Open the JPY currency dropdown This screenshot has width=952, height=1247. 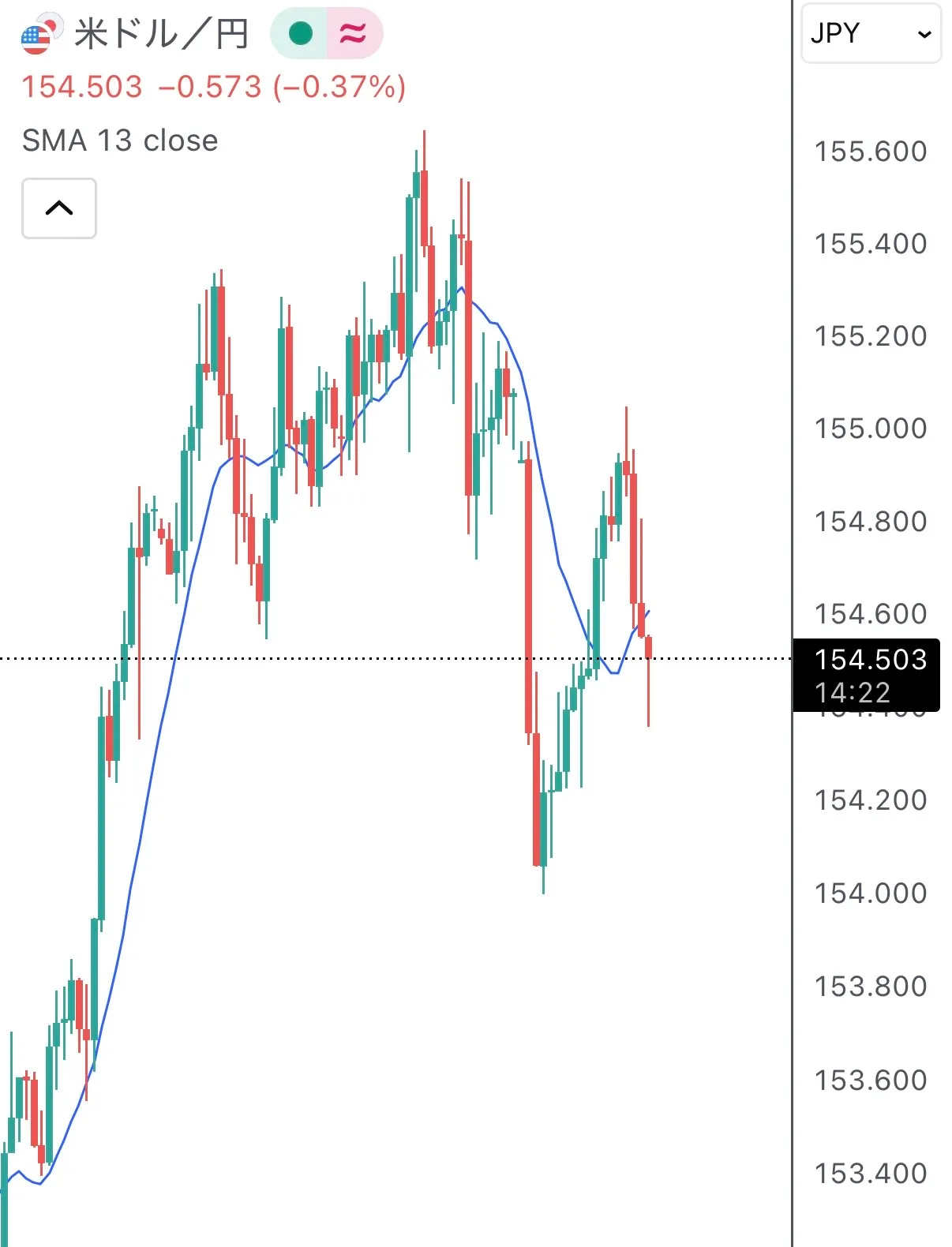(871, 34)
